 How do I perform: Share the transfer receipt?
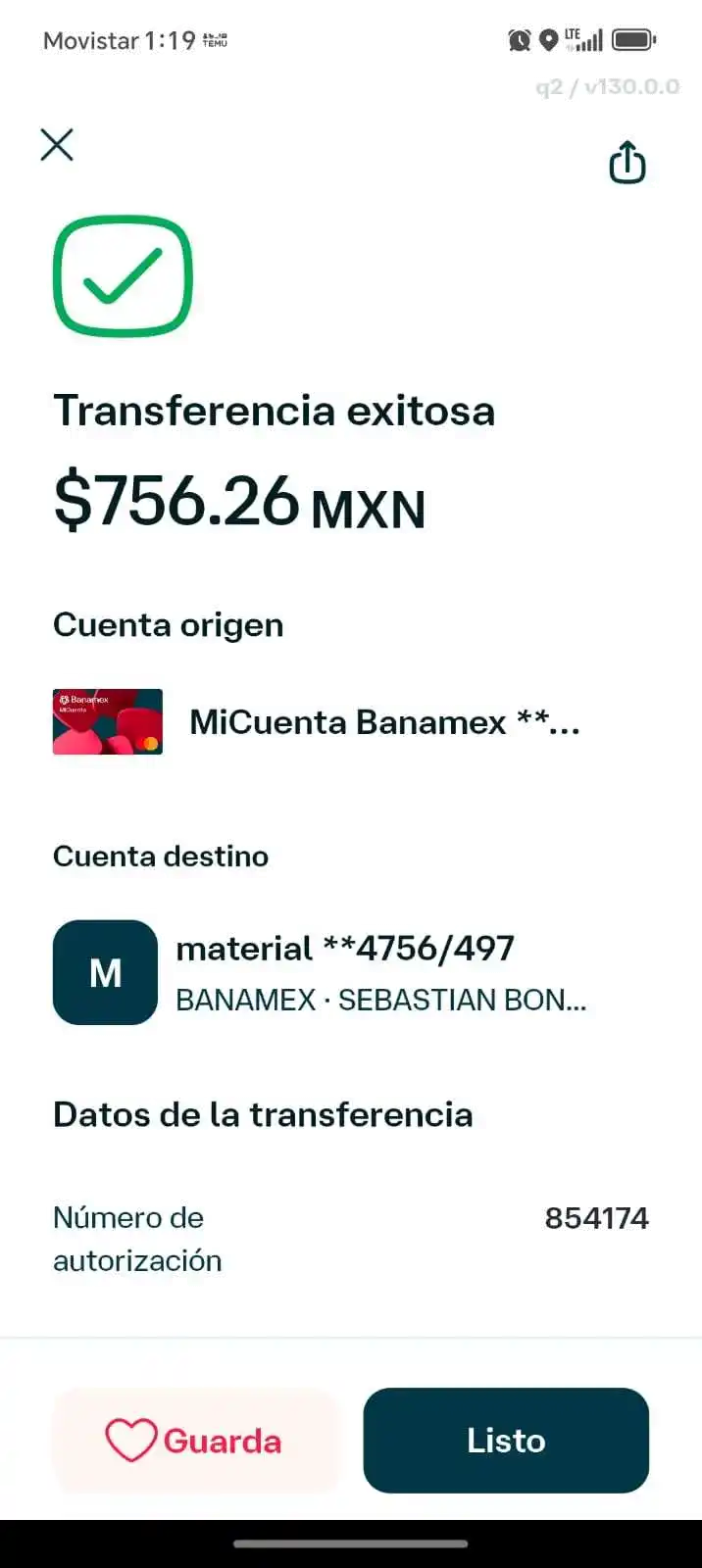627,163
